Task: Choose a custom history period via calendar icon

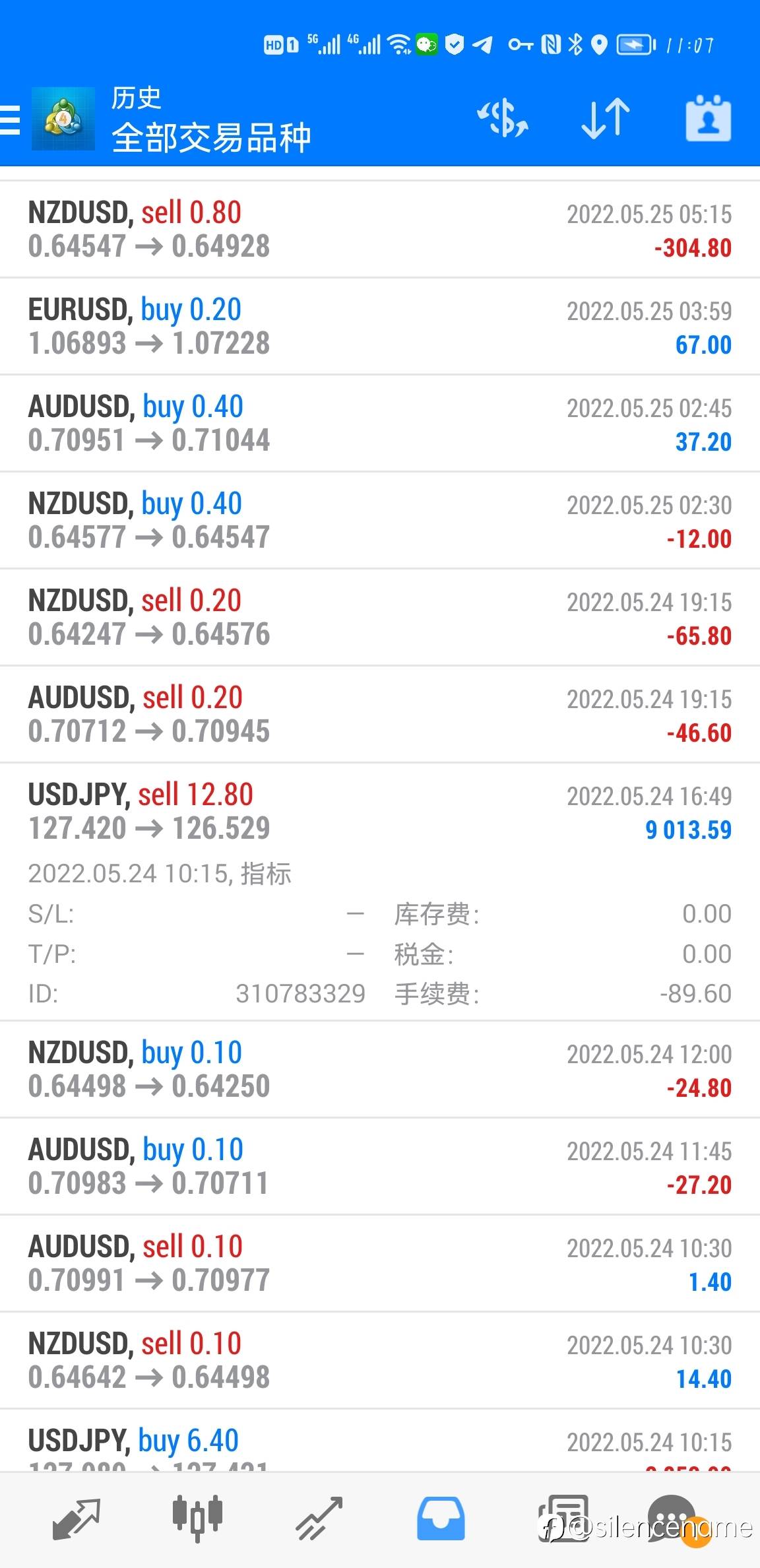Action: [x=708, y=119]
